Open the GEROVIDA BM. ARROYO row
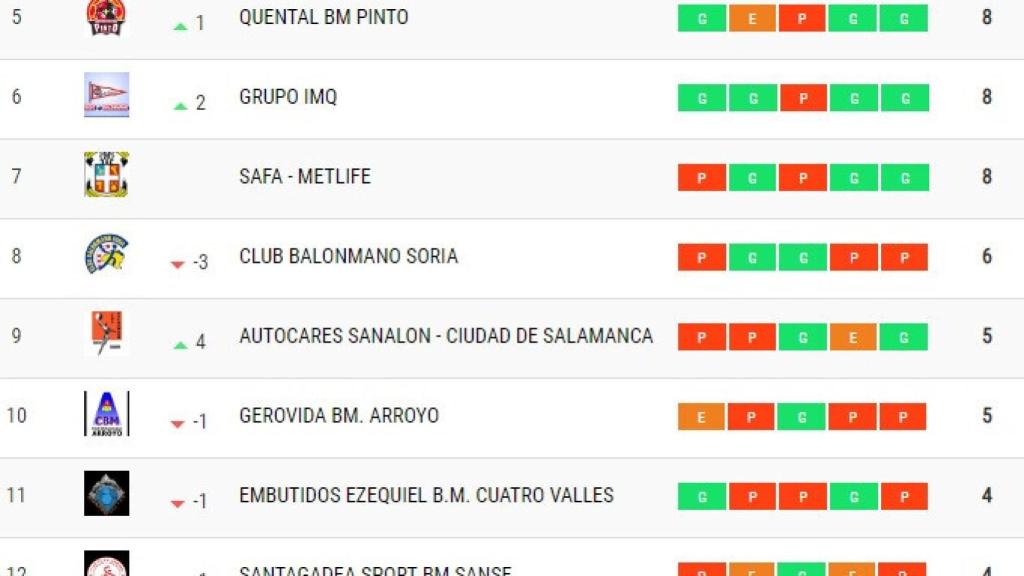This screenshot has width=1024, height=576. tap(339, 416)
